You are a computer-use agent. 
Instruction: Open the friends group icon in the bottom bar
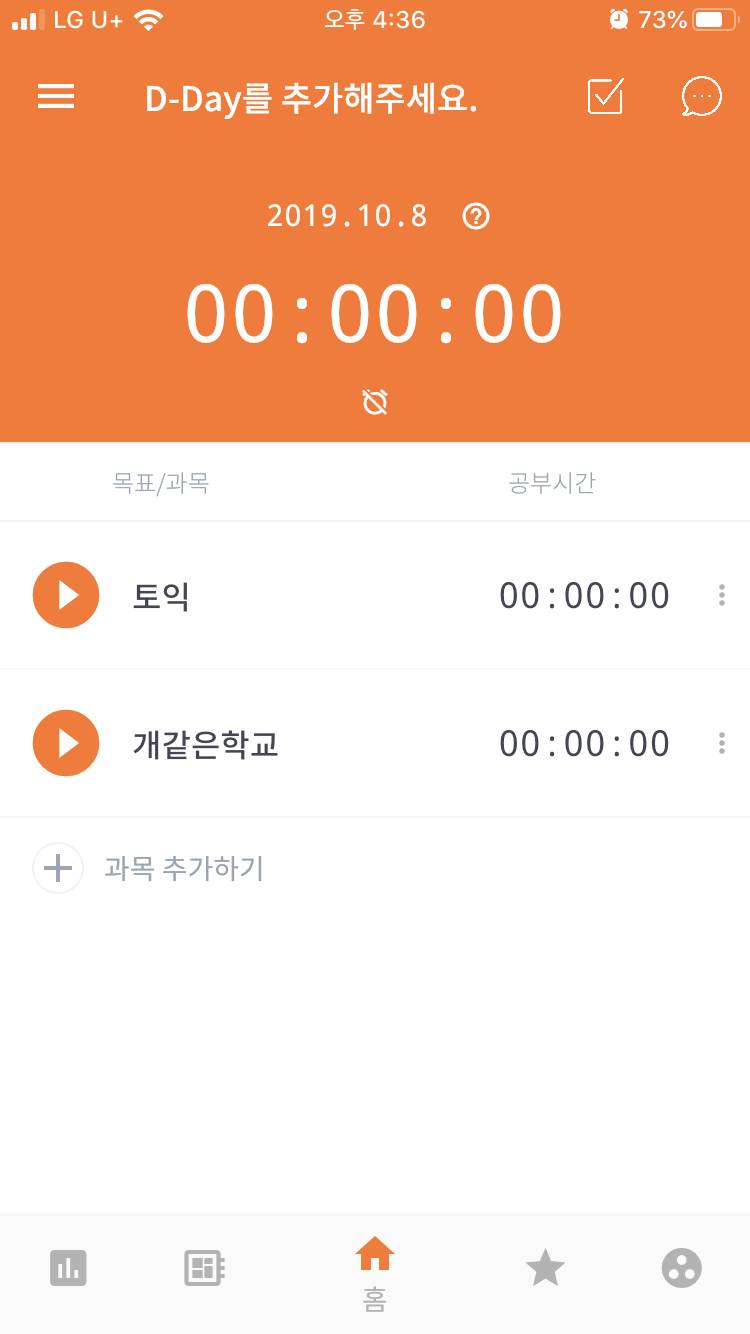pyautogui.click(x=681, y=1267)
